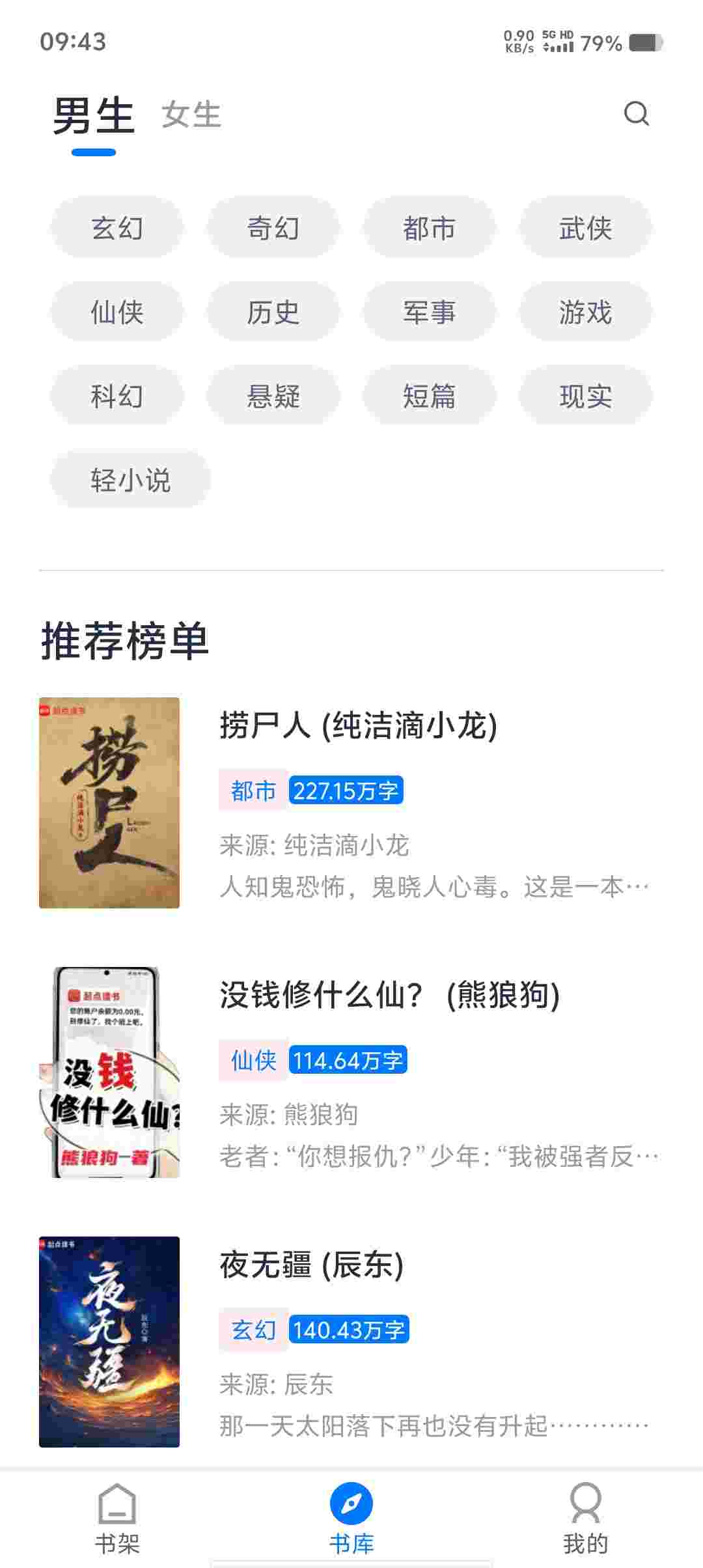Viewport: 703px width, 1568px height.
Task: Open the book 捞尸人 by 纯洁滴小龙
Action: coord(358,726)
